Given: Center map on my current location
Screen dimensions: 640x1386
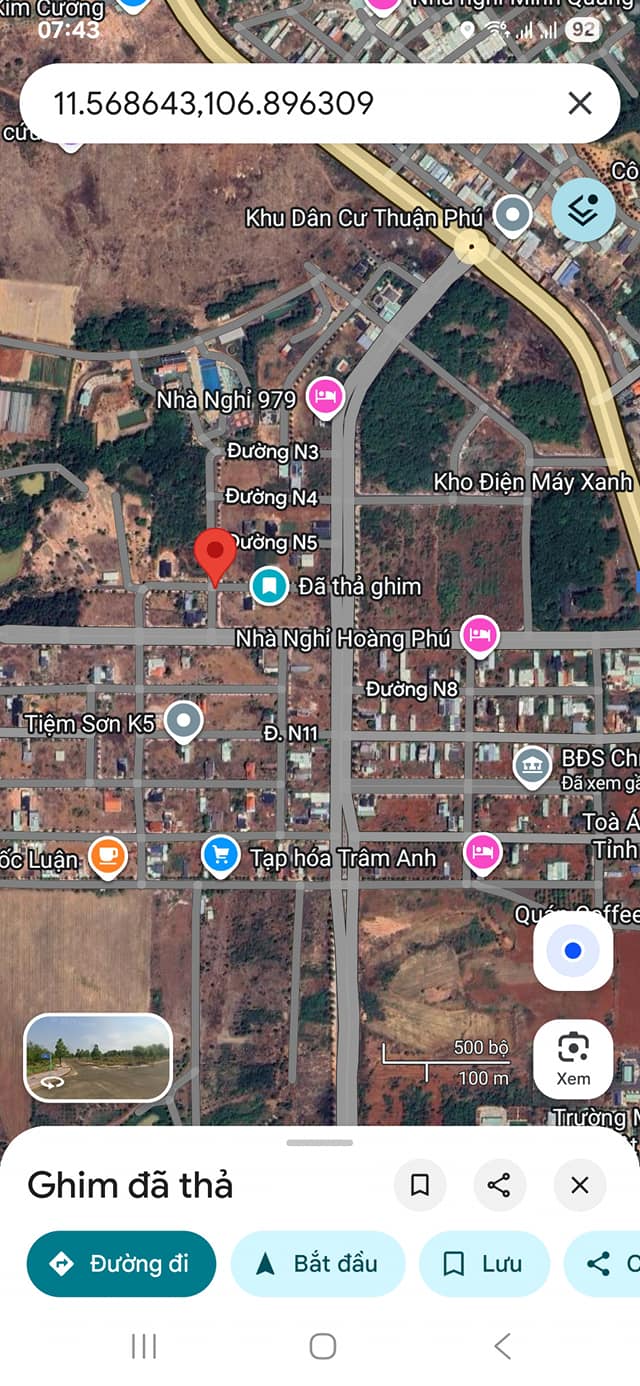Looking at the screenshot, I should [573, 951].
